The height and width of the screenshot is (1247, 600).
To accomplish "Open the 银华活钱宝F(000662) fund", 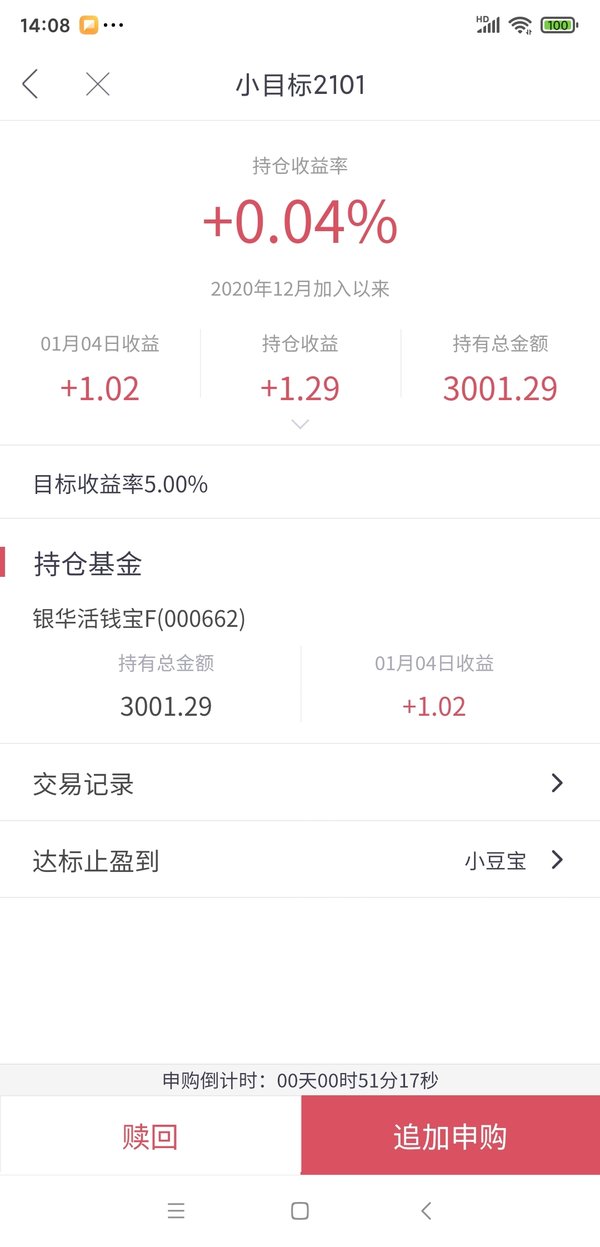I will coord(139,619).
